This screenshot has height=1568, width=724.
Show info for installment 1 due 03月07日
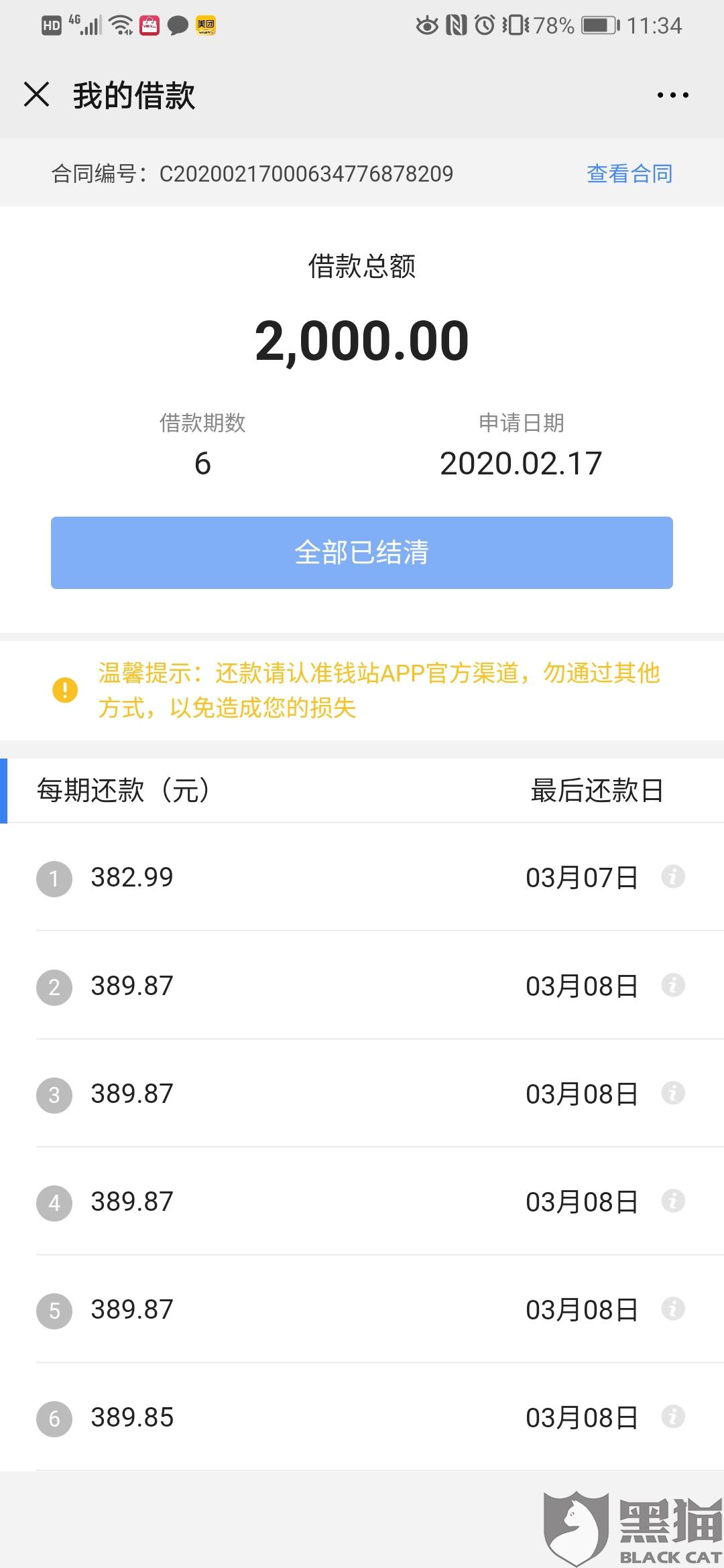point(673,876)
